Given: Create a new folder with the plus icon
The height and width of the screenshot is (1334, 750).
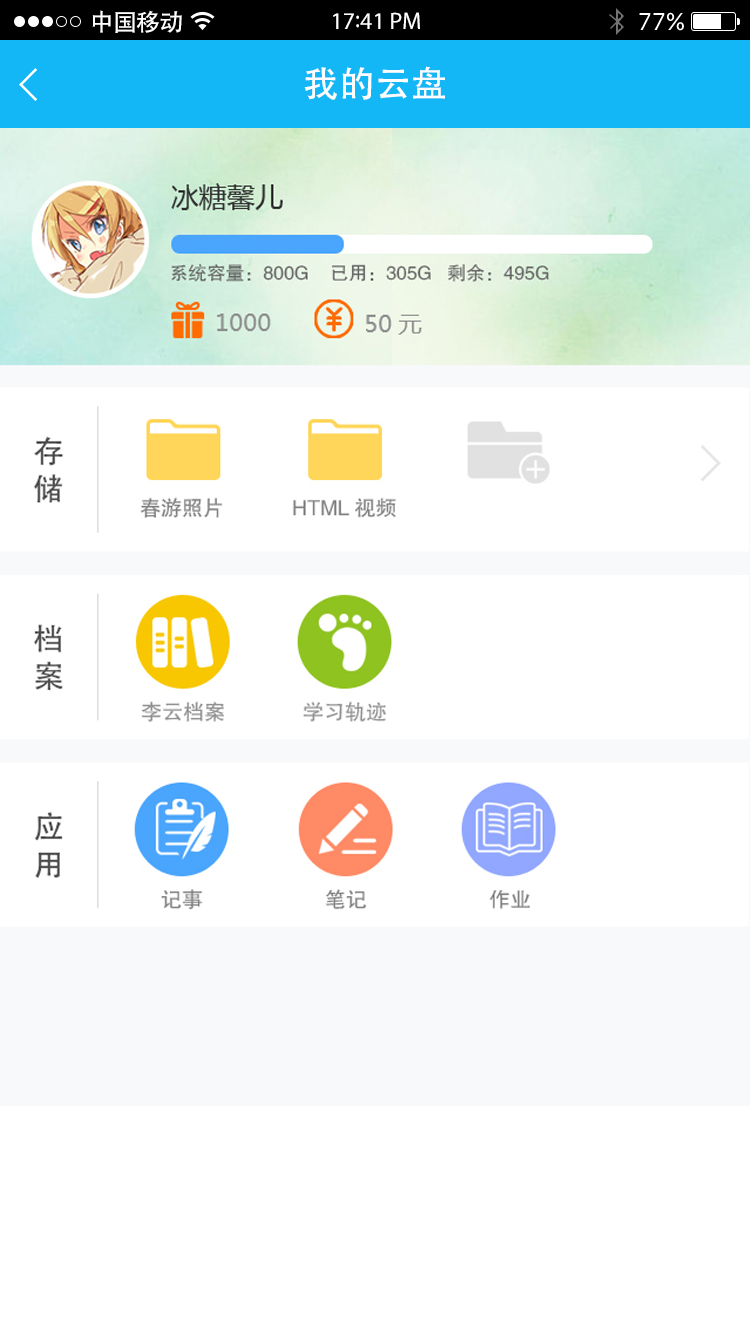Looking at the screenshot, I should click(507, 452).
